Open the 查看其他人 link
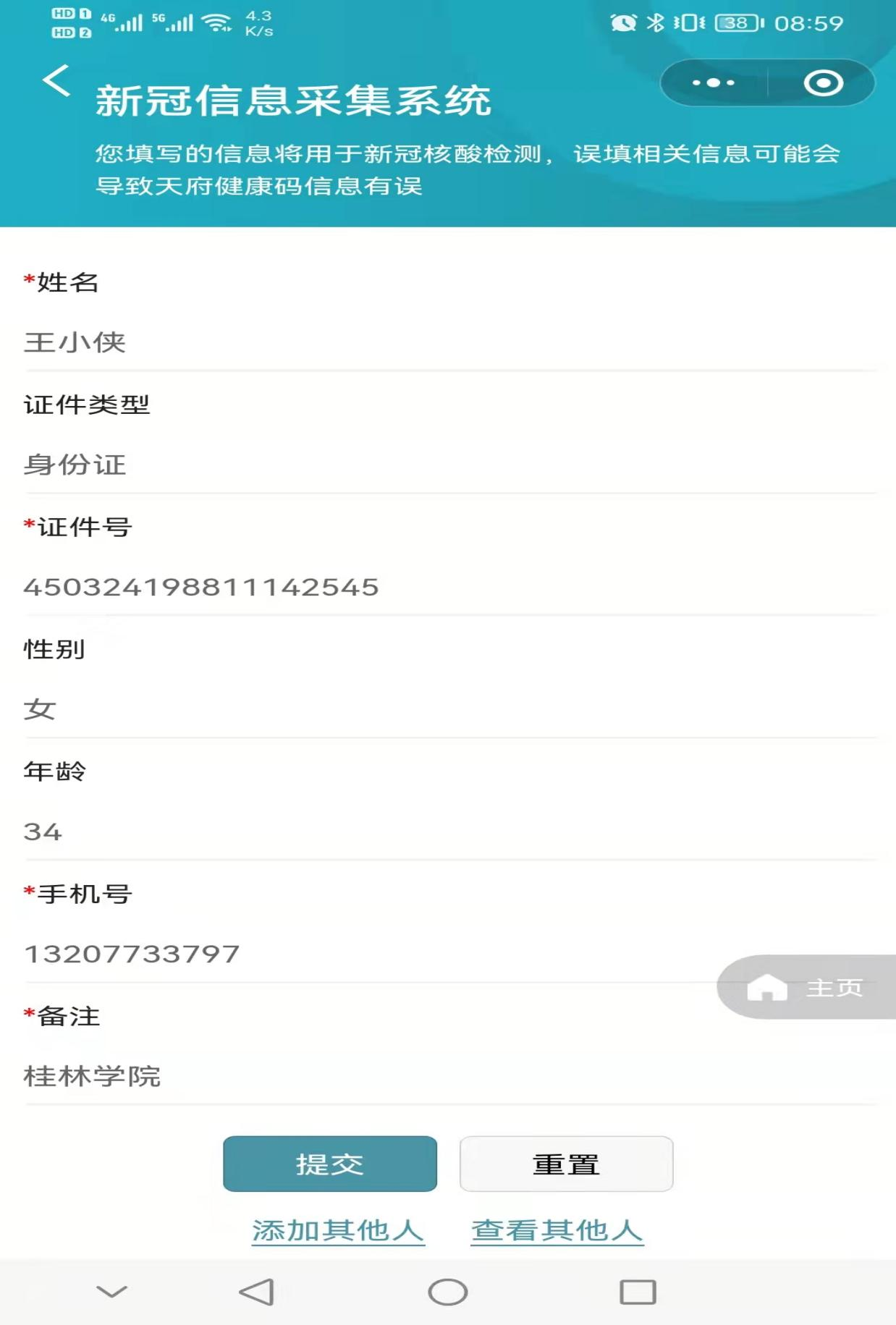896x1325 pixels. tap(557, 1230)
